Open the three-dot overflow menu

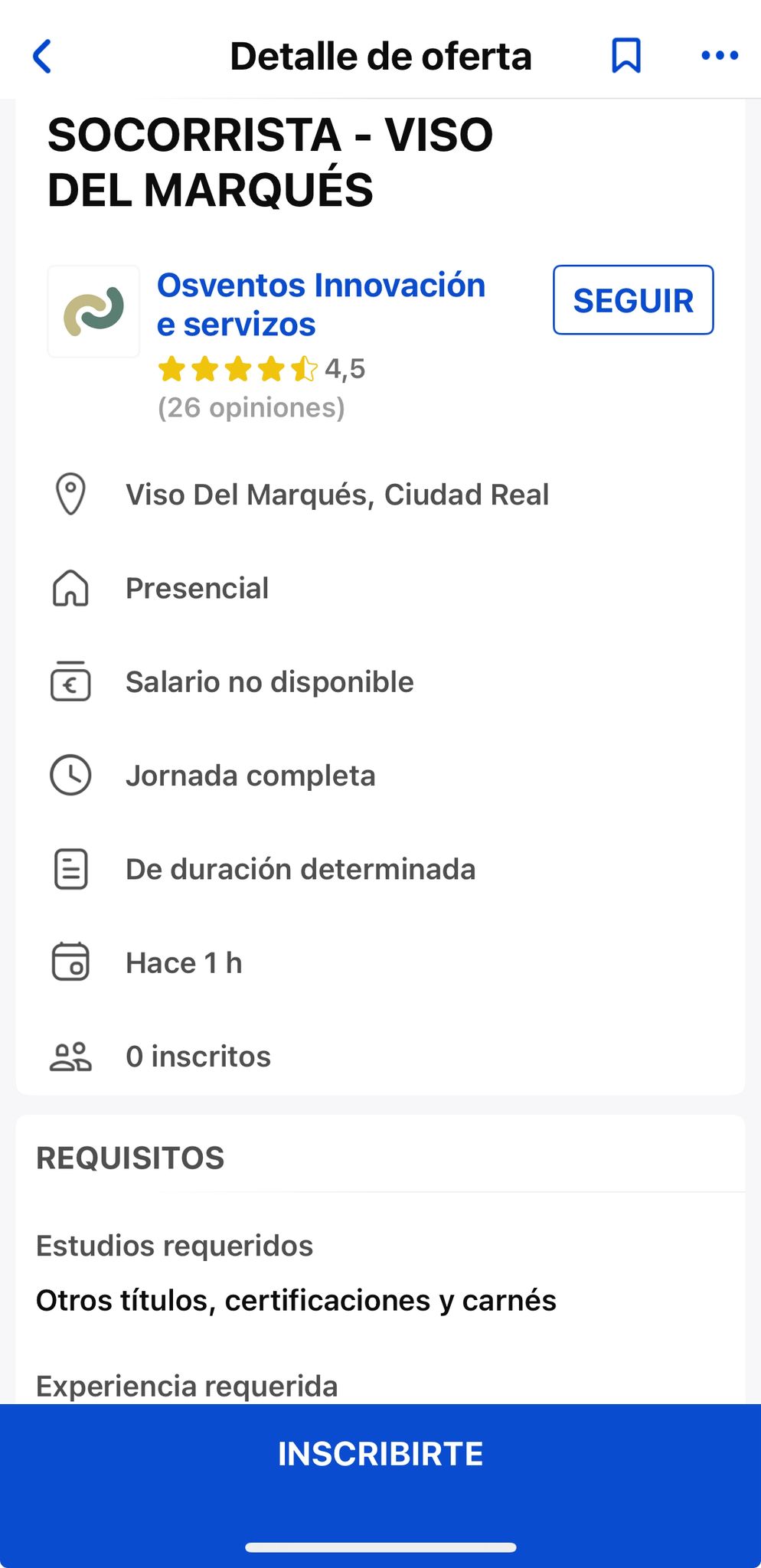coord(720,56)
